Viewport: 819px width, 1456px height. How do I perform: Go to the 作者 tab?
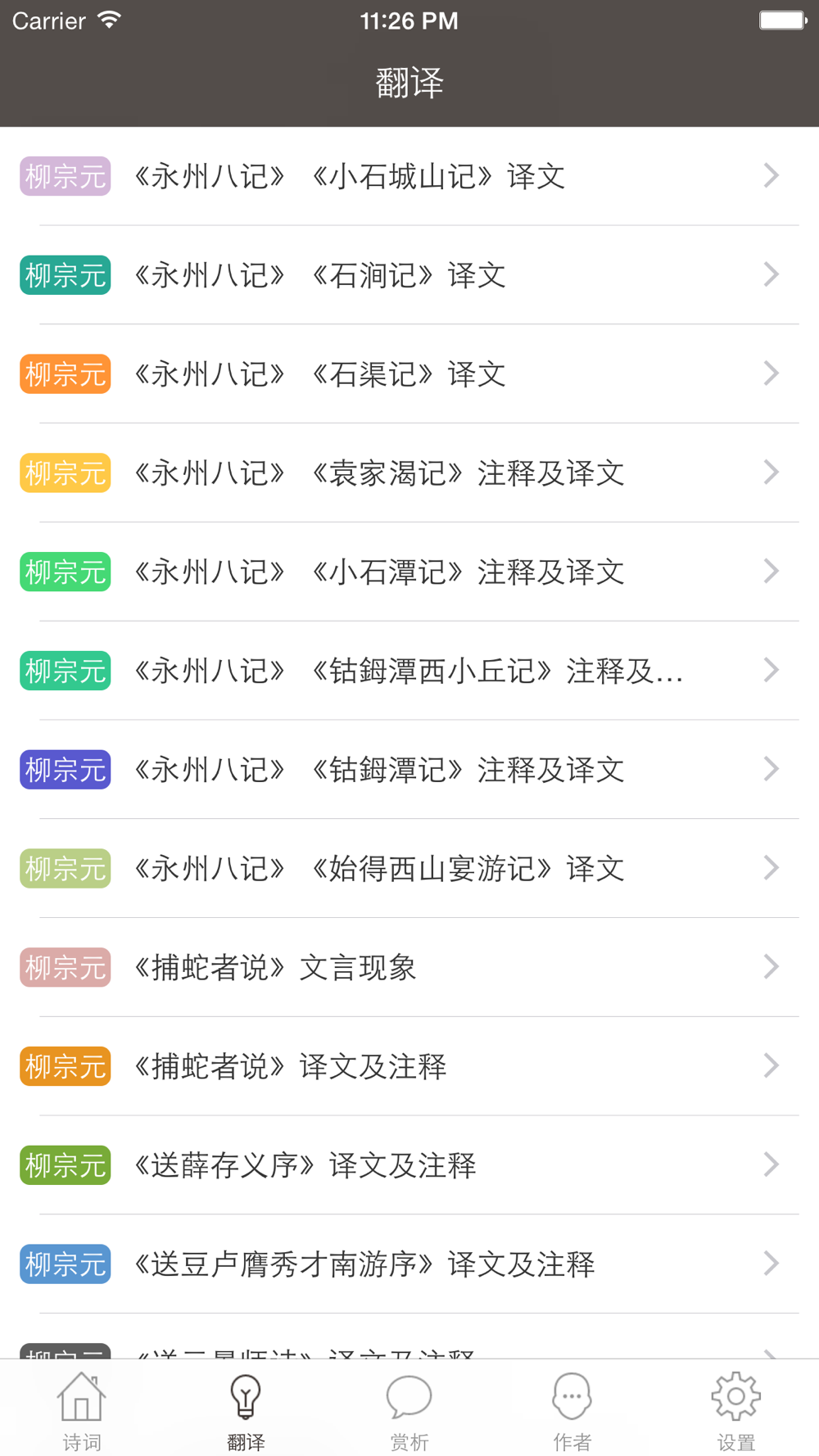[x=572, y=1410]
